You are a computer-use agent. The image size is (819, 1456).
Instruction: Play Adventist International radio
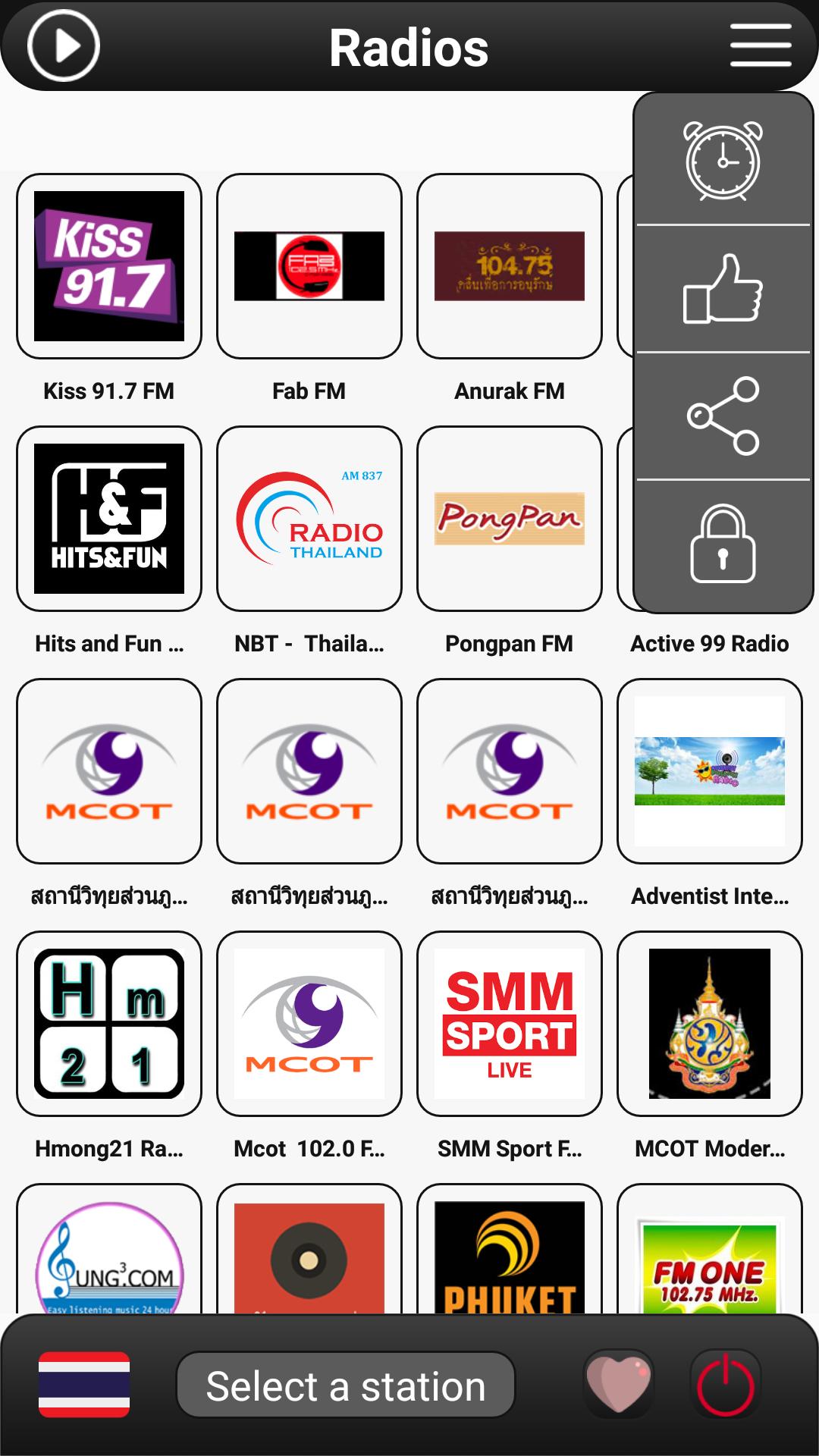(710, 770)
